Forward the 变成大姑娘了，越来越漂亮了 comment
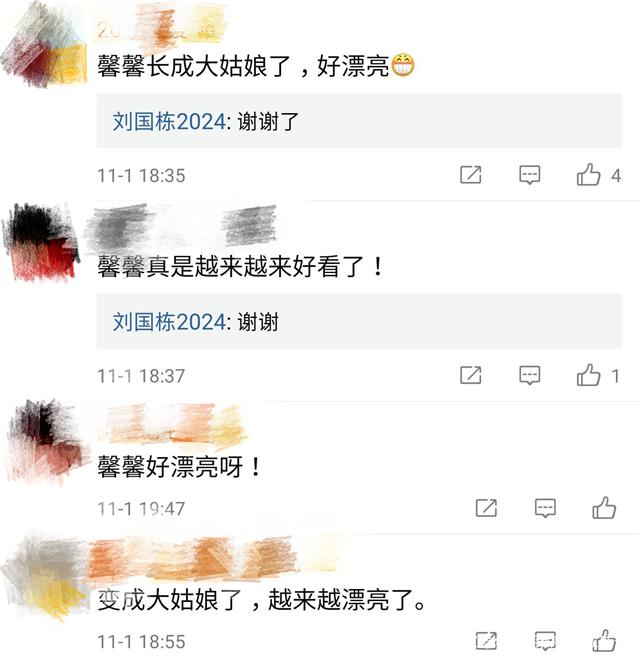Image resolution: width=640 pixels, height=659 pixels. (x=486, y=641)
